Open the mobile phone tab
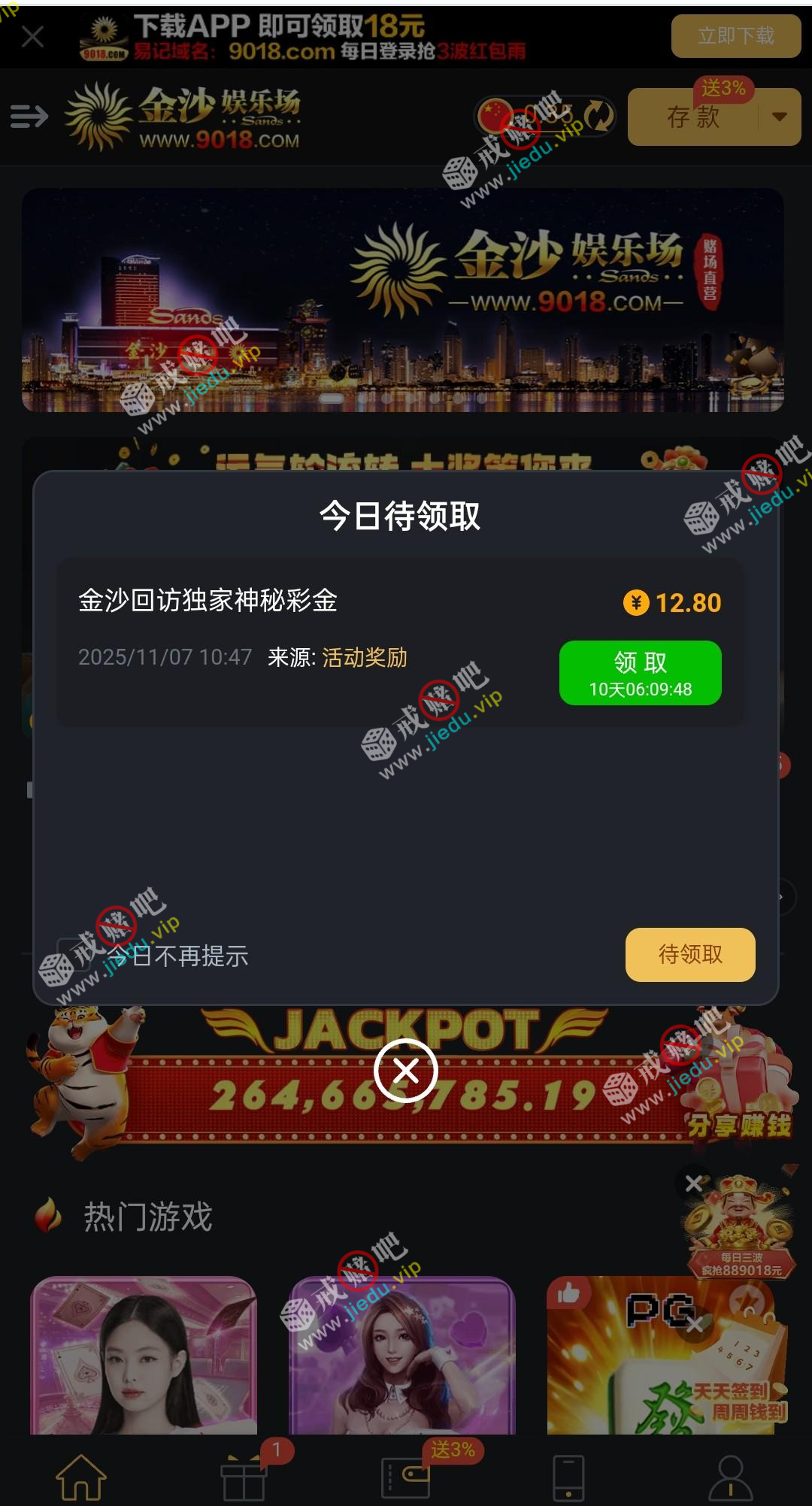 click(568, 1476)
